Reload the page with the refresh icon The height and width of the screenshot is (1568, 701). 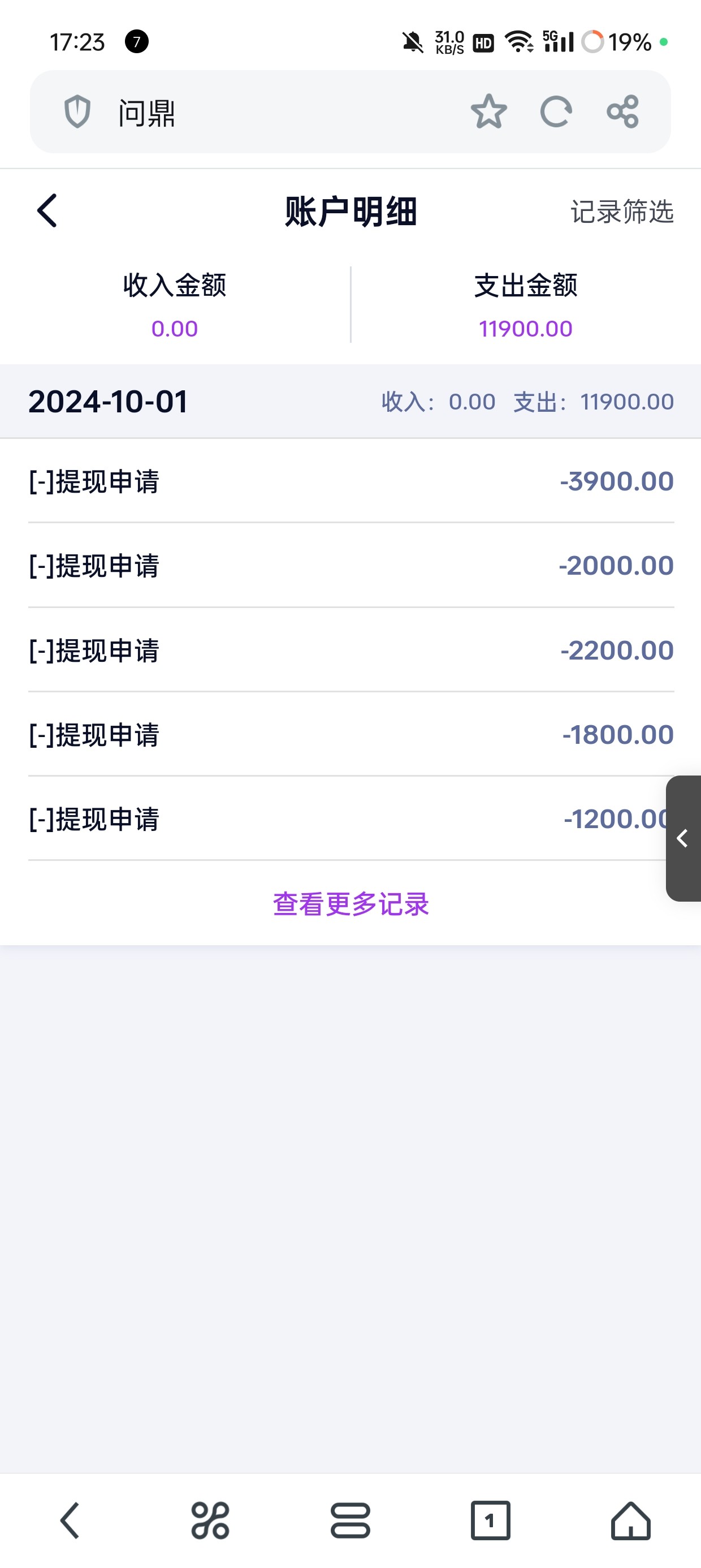coord(556,112)
